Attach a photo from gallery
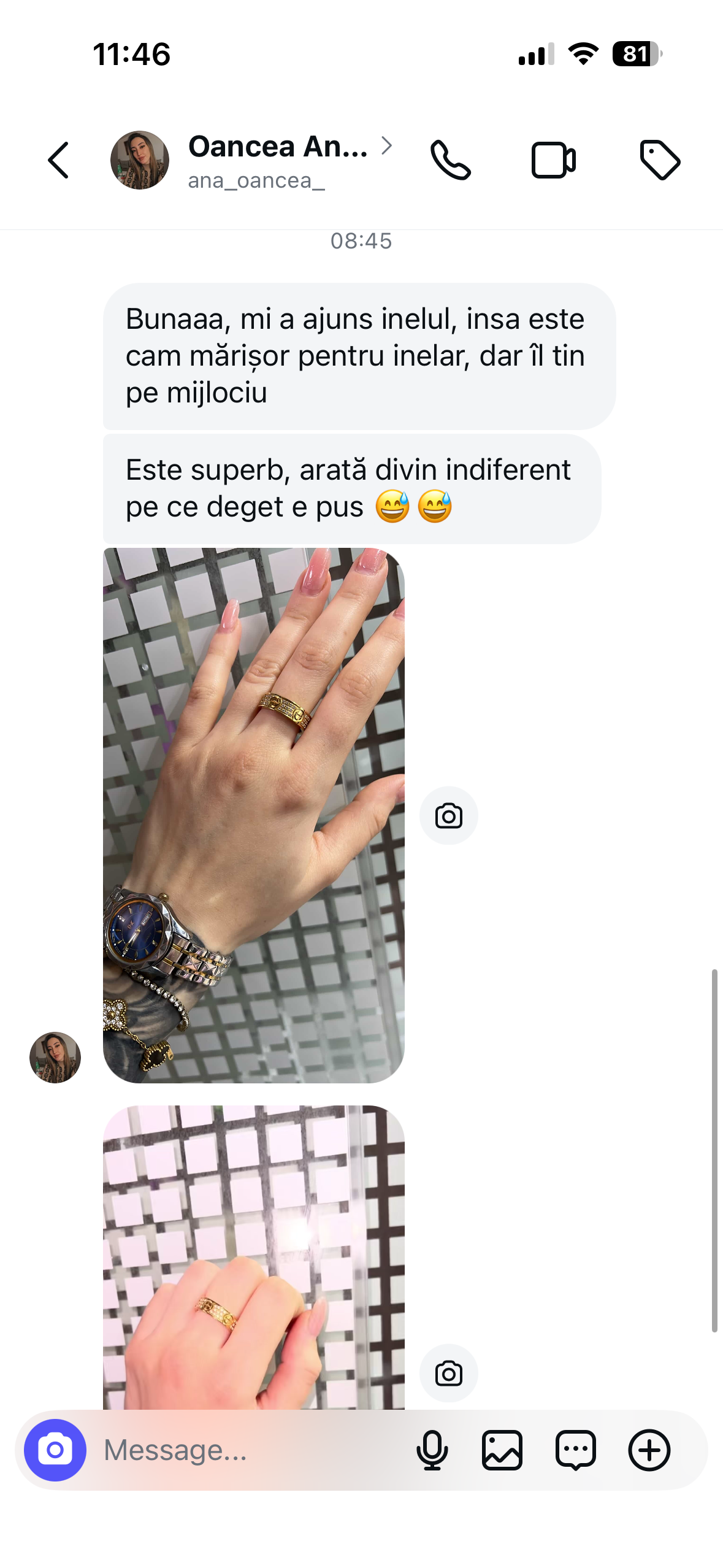Viewport: 723px width, 1568px height. click(x=502, y=1450)
